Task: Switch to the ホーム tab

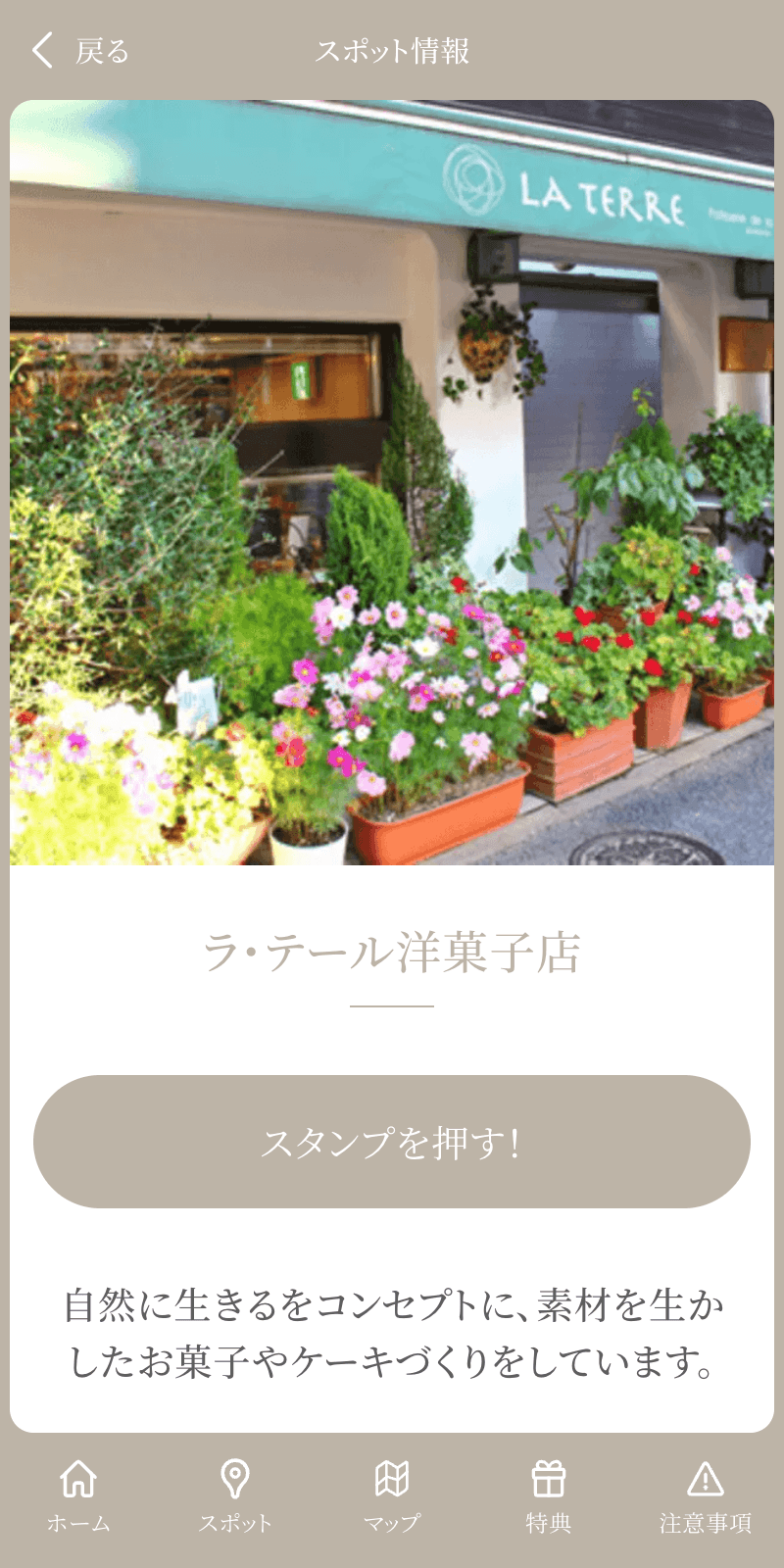Action: [x=78, y=1496]
